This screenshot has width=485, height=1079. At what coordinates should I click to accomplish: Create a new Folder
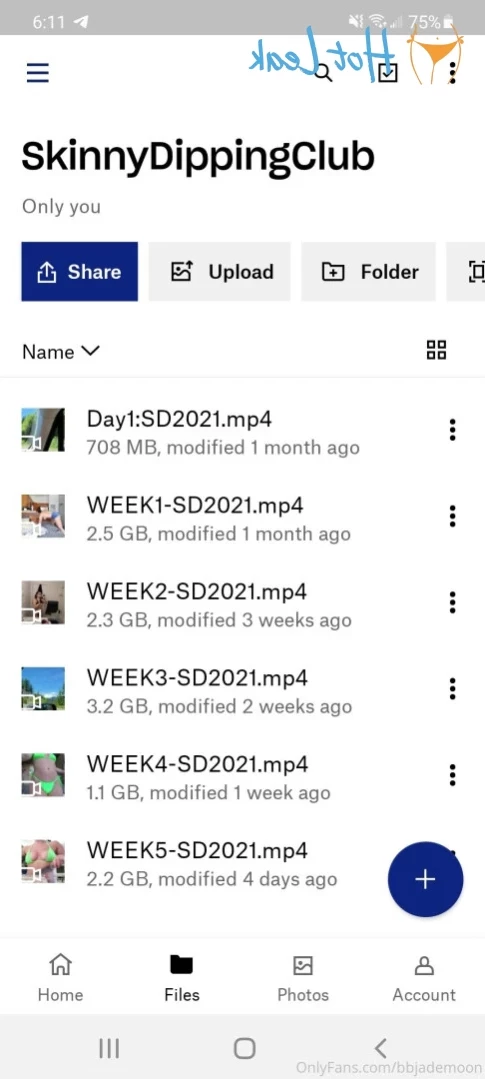coord(368,271)
